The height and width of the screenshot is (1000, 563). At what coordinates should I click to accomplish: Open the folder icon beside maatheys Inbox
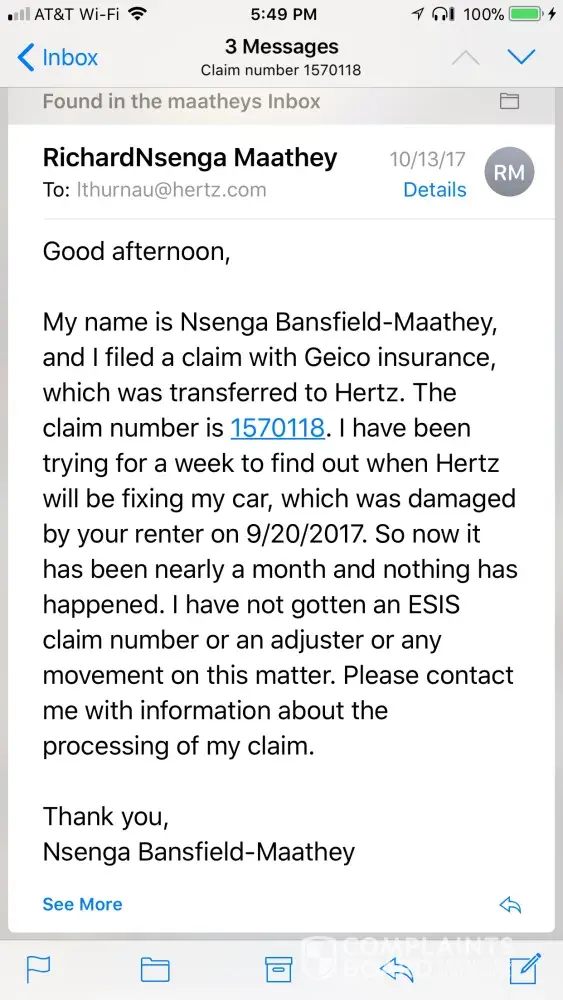click(x=509, y=101)
